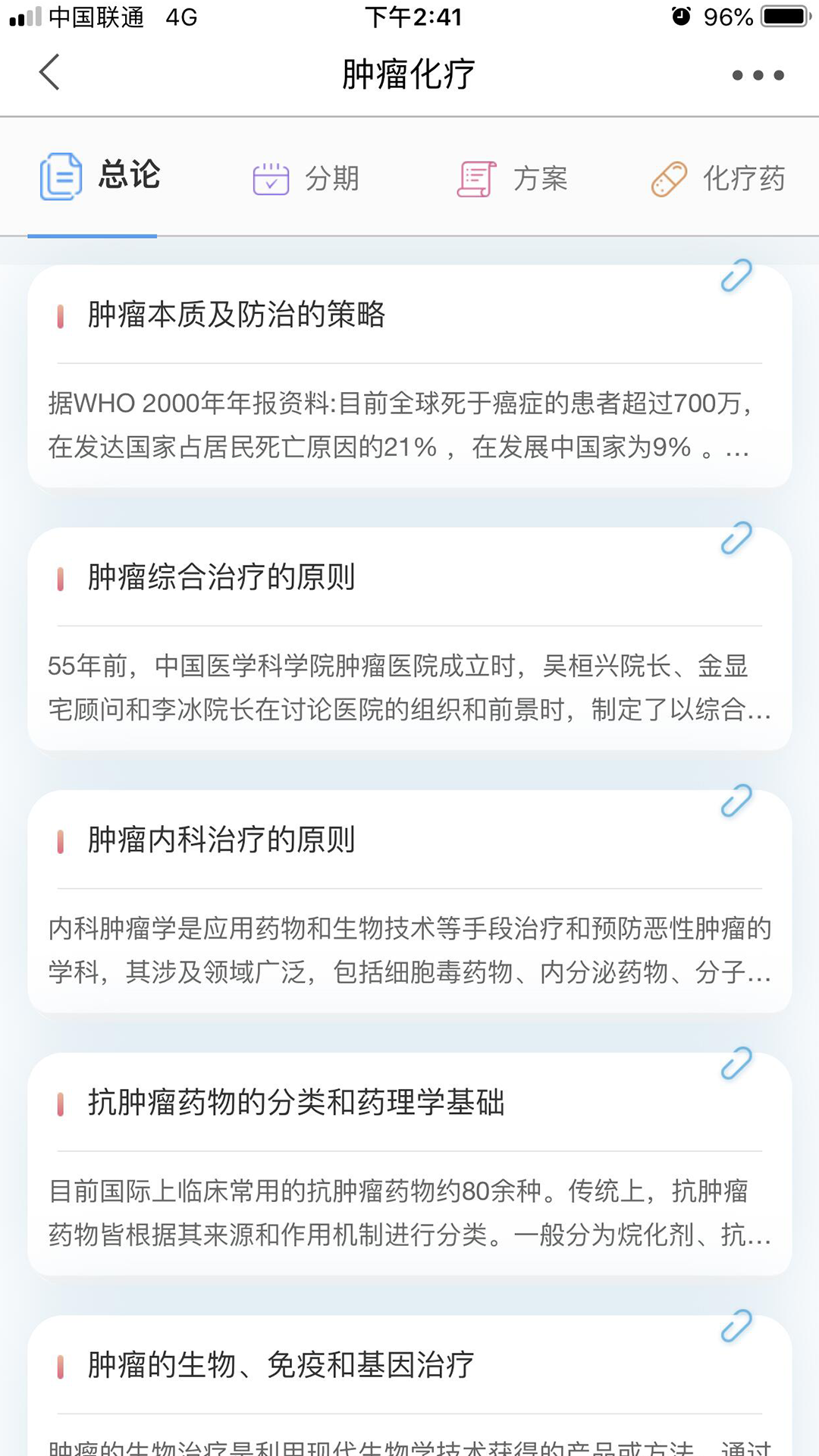Switch to the 分期 tab

point(306,179)
